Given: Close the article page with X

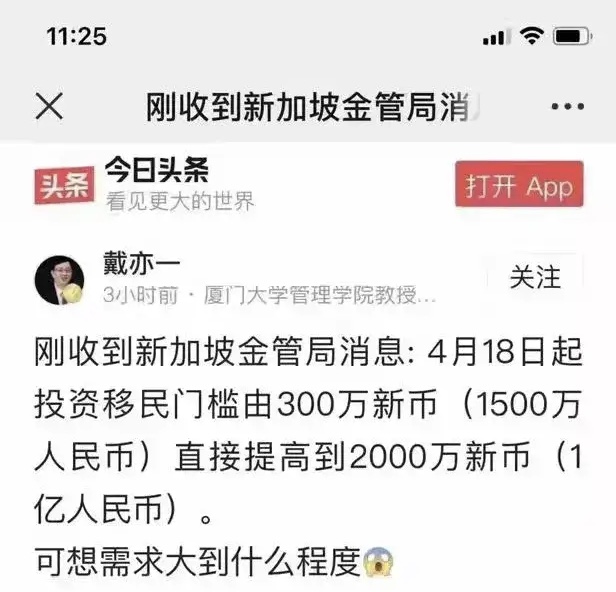Looking at the screenshot, I should (x=49, y=106).
